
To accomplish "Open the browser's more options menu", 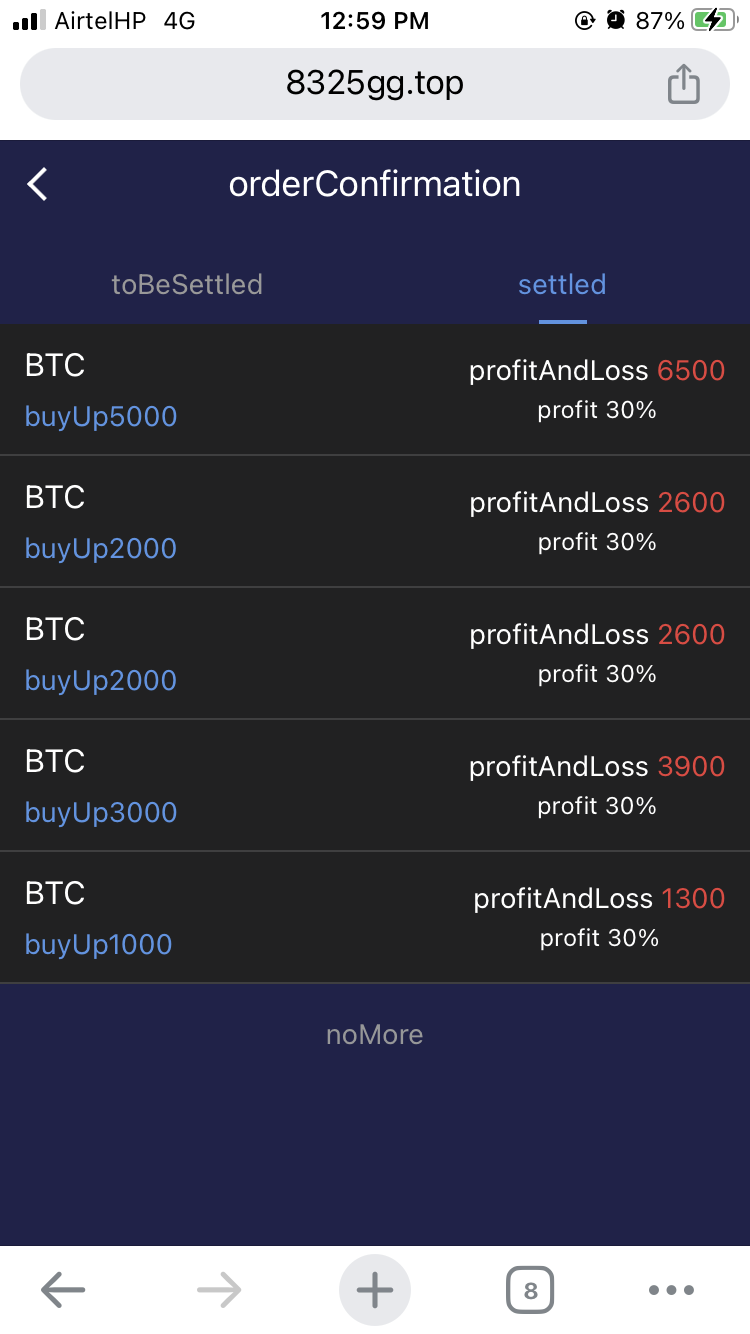I will point(671,1290).
